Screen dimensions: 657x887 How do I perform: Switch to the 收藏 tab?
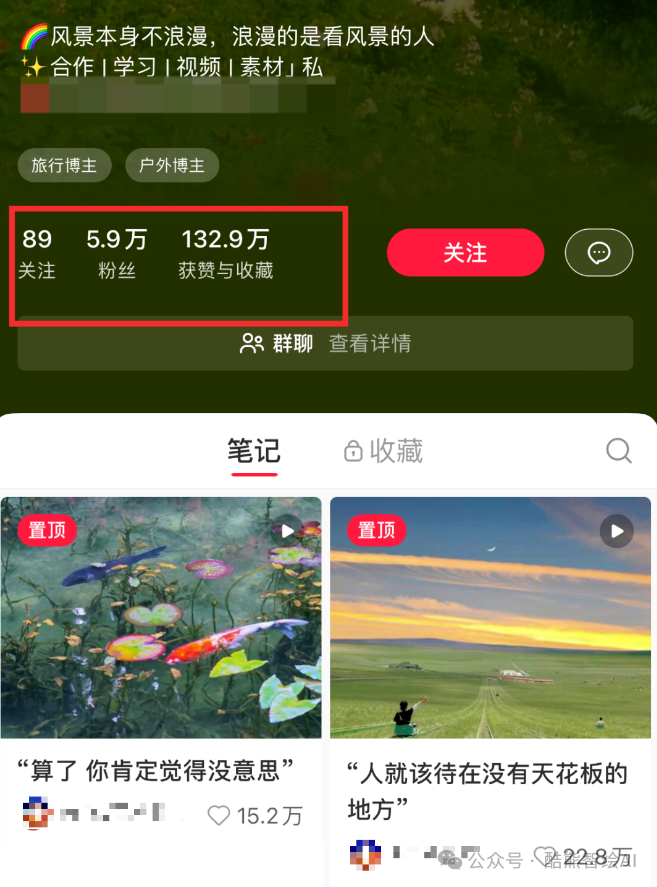[383, 451]
